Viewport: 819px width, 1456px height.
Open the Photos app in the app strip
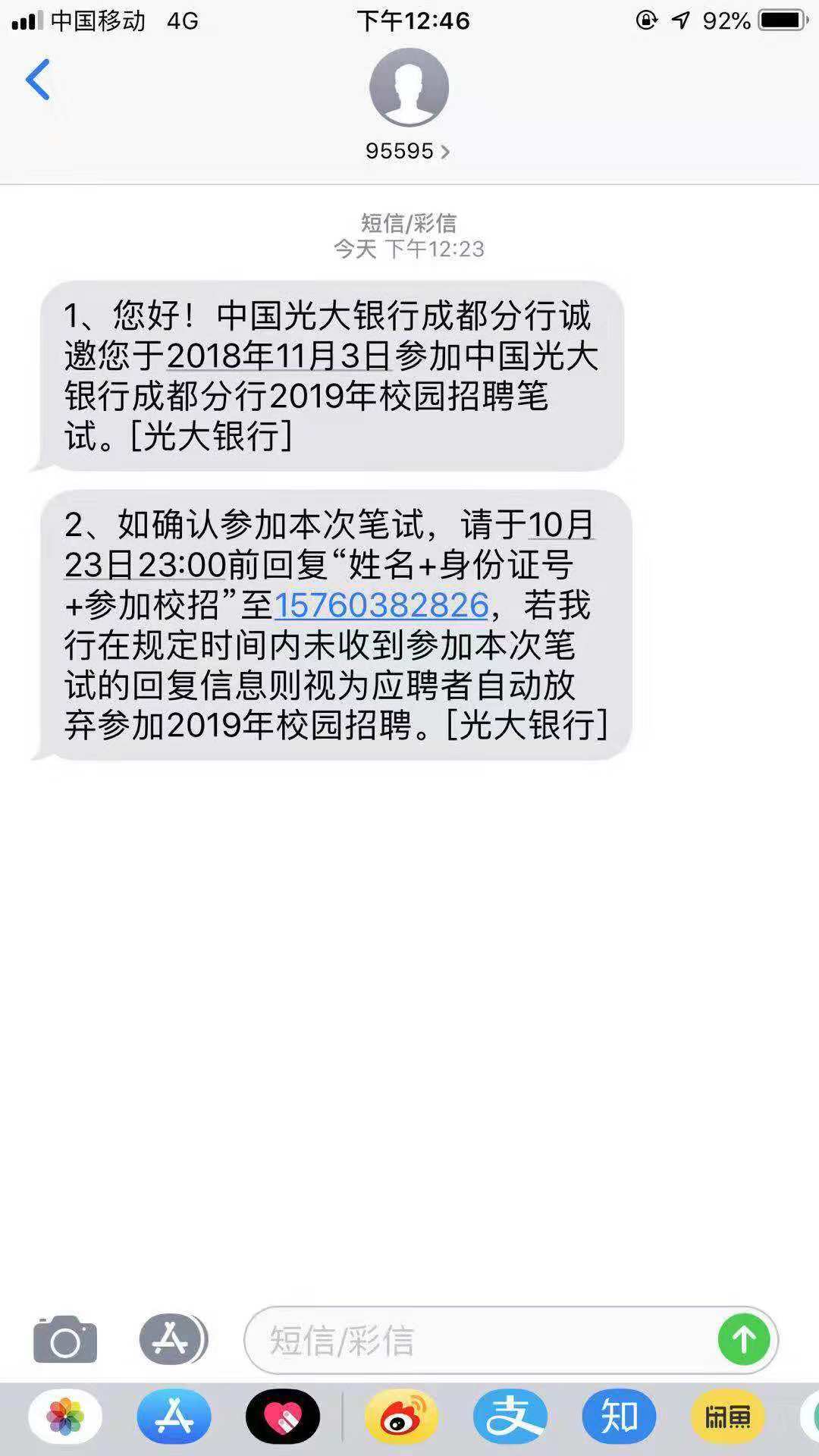(65, 1417)
